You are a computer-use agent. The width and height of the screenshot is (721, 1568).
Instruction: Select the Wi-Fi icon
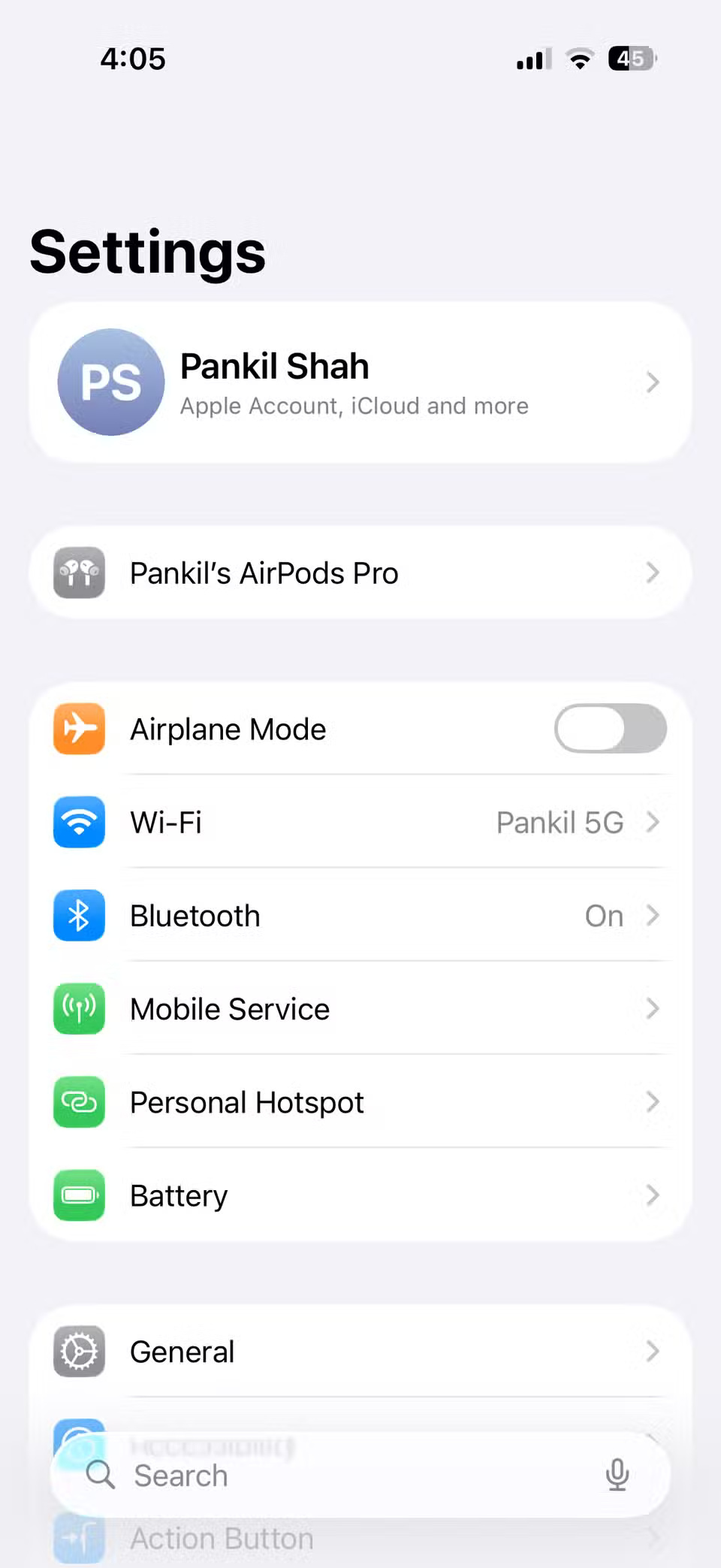point(79,822)
